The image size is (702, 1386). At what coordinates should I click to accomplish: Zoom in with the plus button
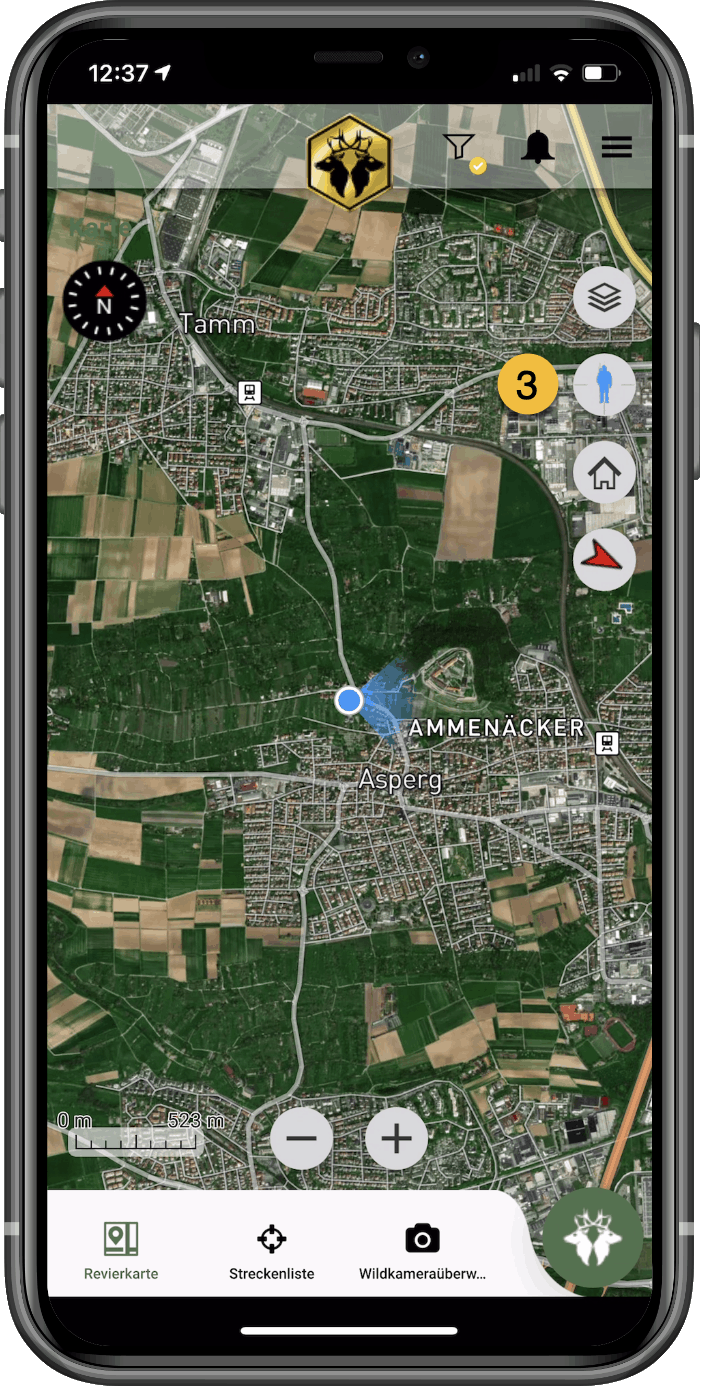[396, 1138]
